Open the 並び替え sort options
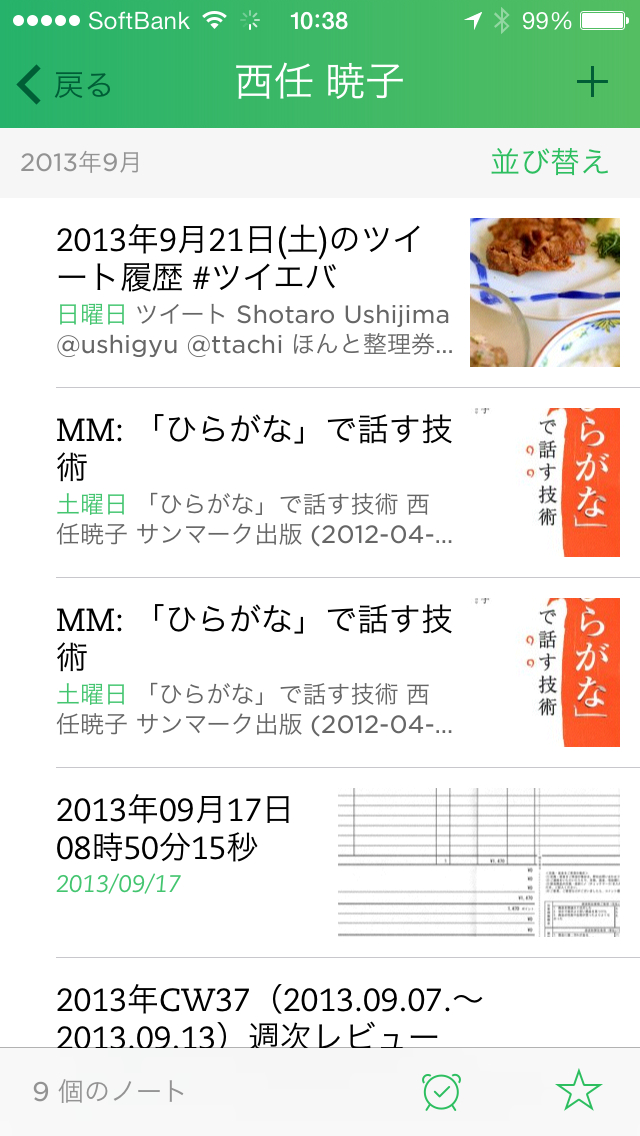Image resolution: width=640 pixels, height=1136 pixels. (549, 162)
